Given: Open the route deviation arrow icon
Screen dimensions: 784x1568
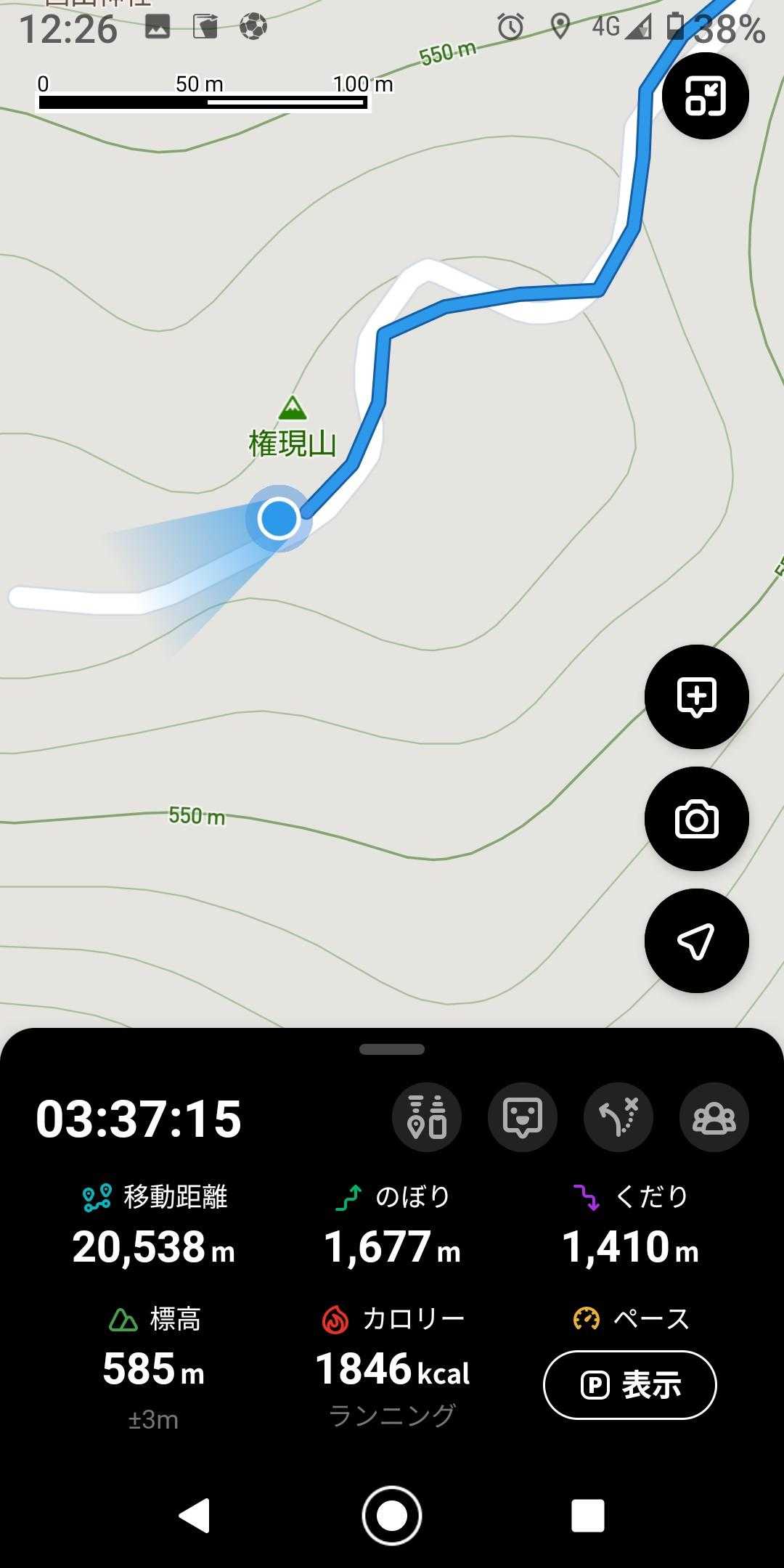Looking at the screenshot, I should click(618, 1117).
